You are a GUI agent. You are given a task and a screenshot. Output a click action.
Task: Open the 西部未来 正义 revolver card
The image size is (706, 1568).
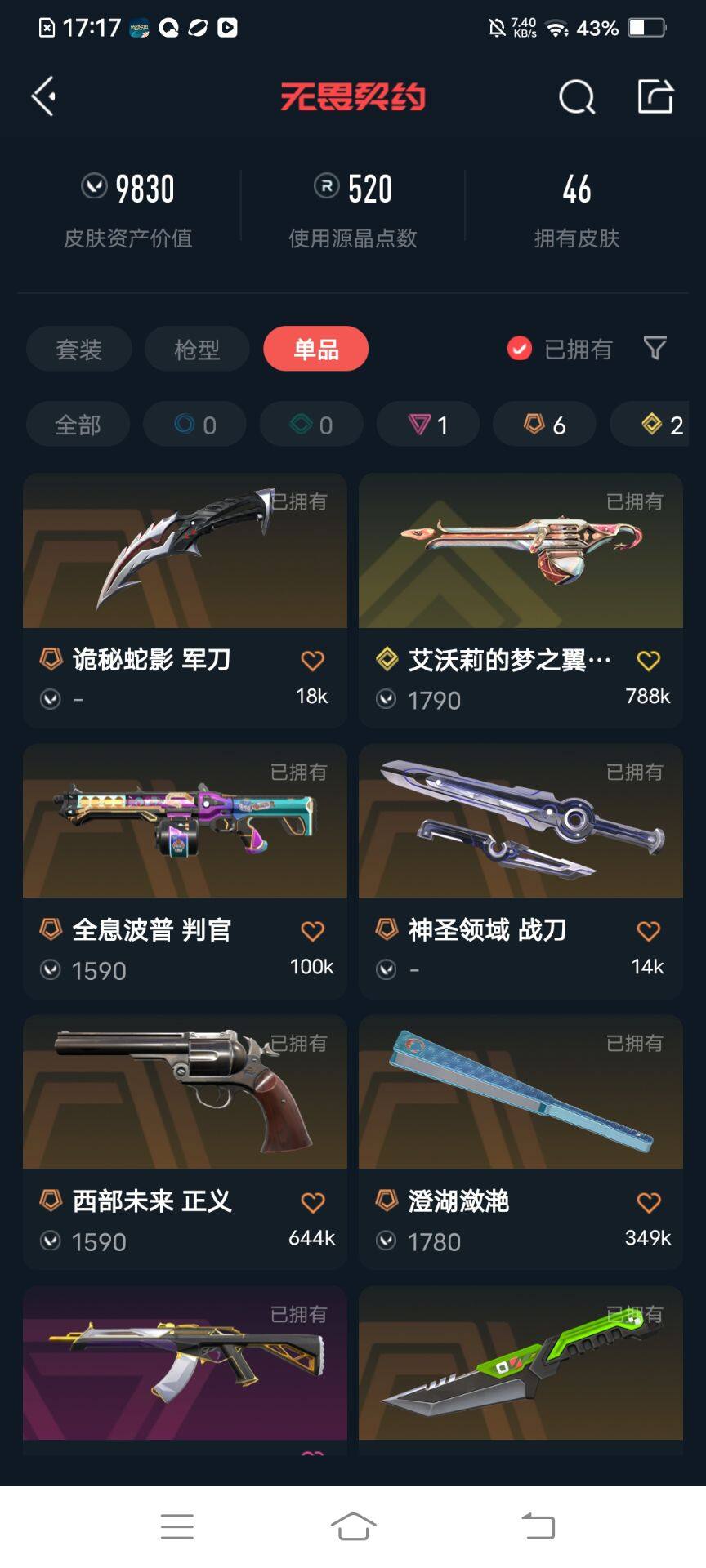coord(185,1111)
